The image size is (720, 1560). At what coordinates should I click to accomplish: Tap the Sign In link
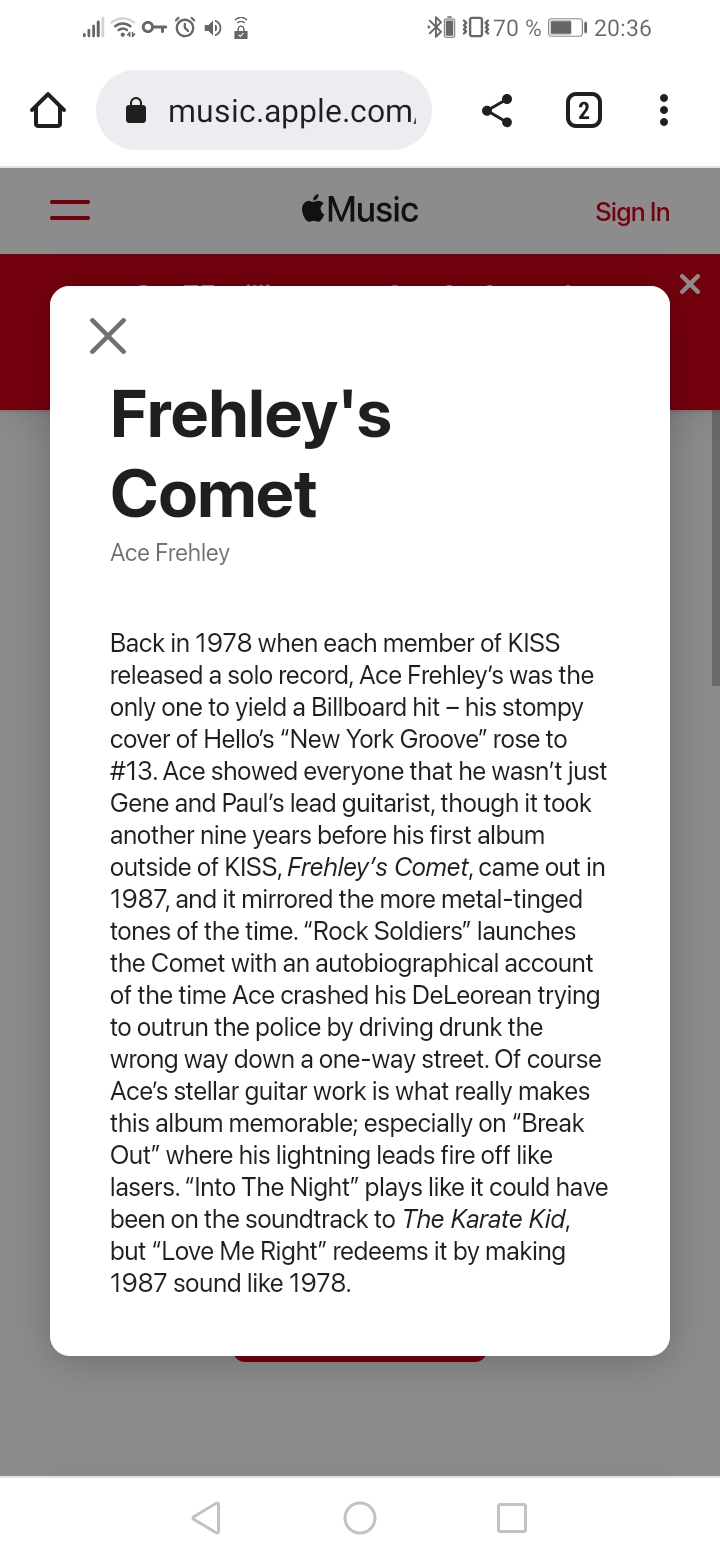(x=632, y=212)
